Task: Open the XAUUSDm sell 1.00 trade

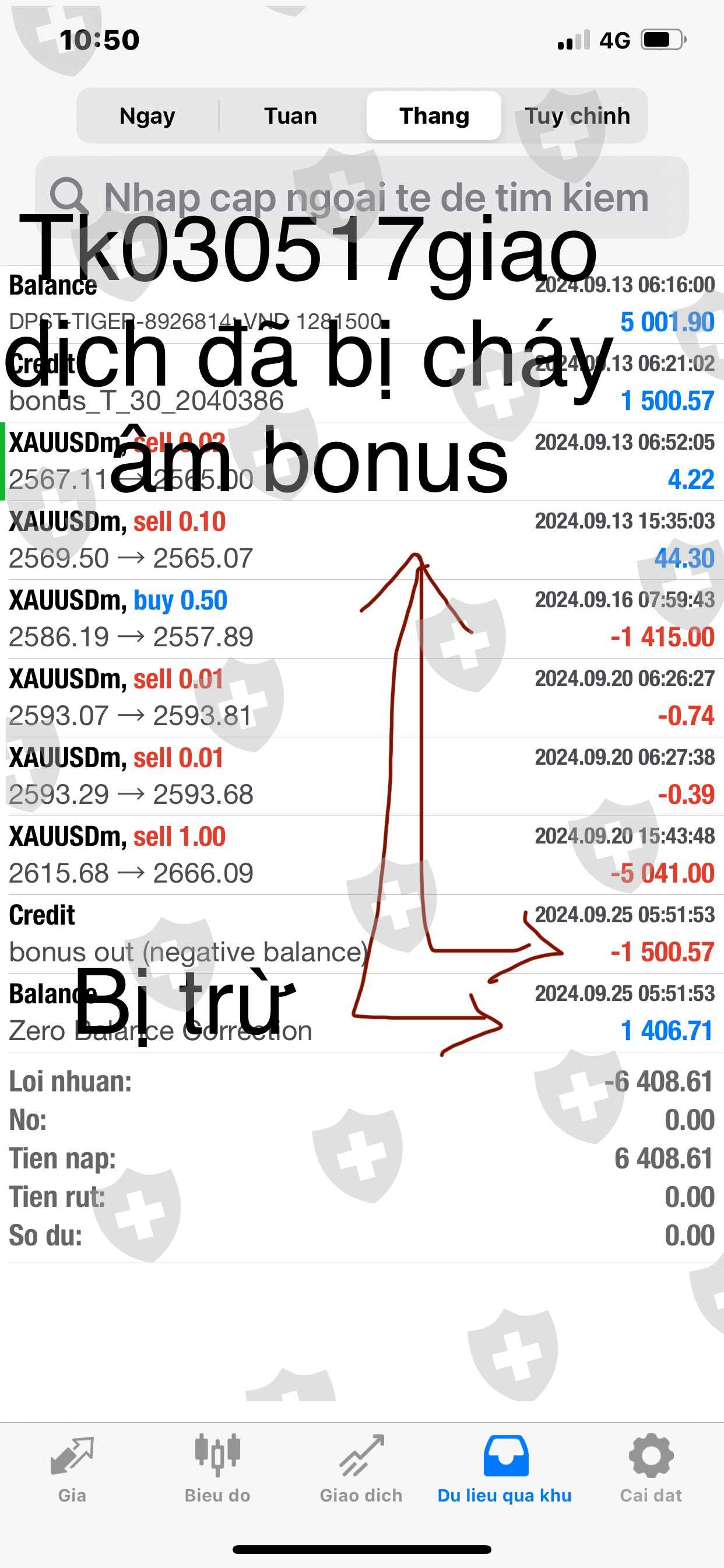Action: pyautogui.click(x=362, y=855)
